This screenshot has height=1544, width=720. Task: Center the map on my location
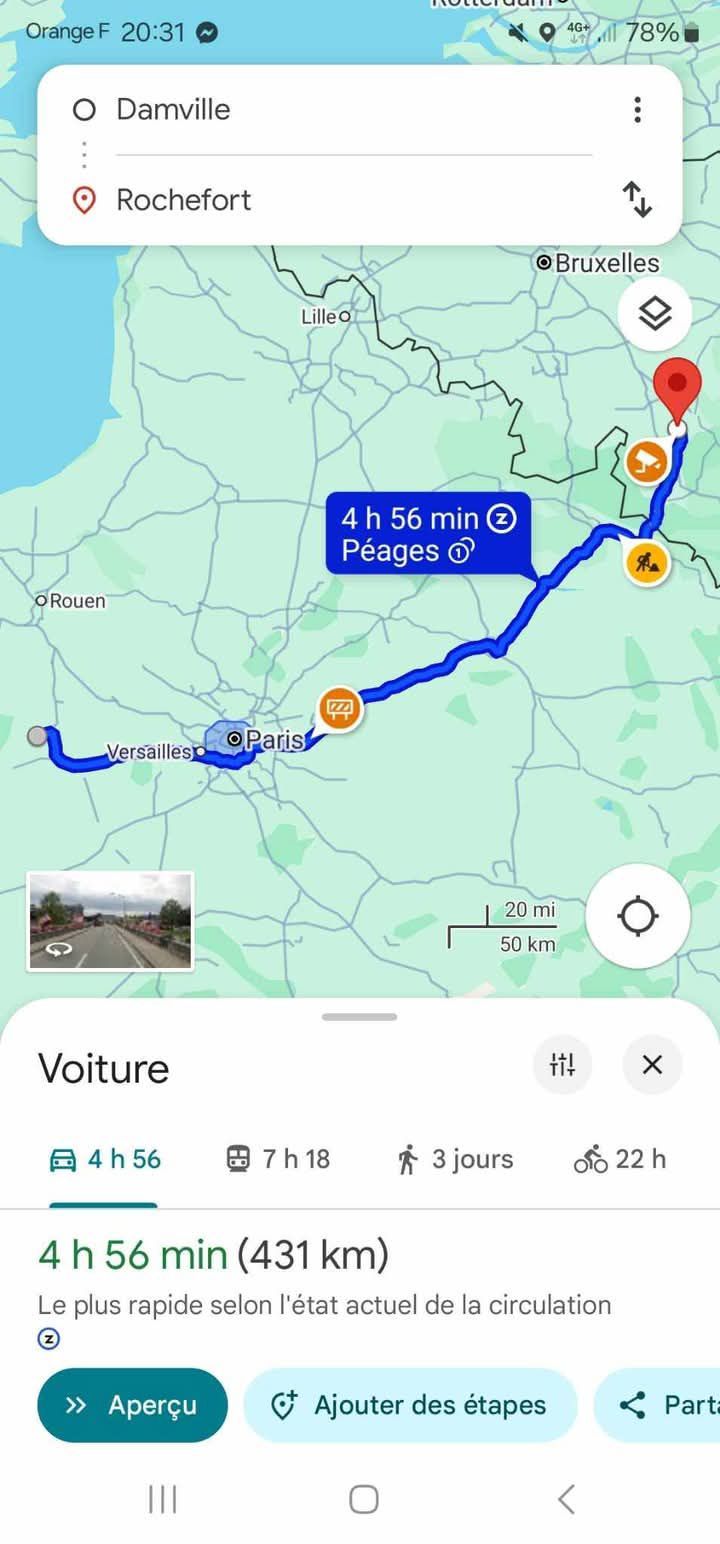pyautogui.click(x=637, y=916)
